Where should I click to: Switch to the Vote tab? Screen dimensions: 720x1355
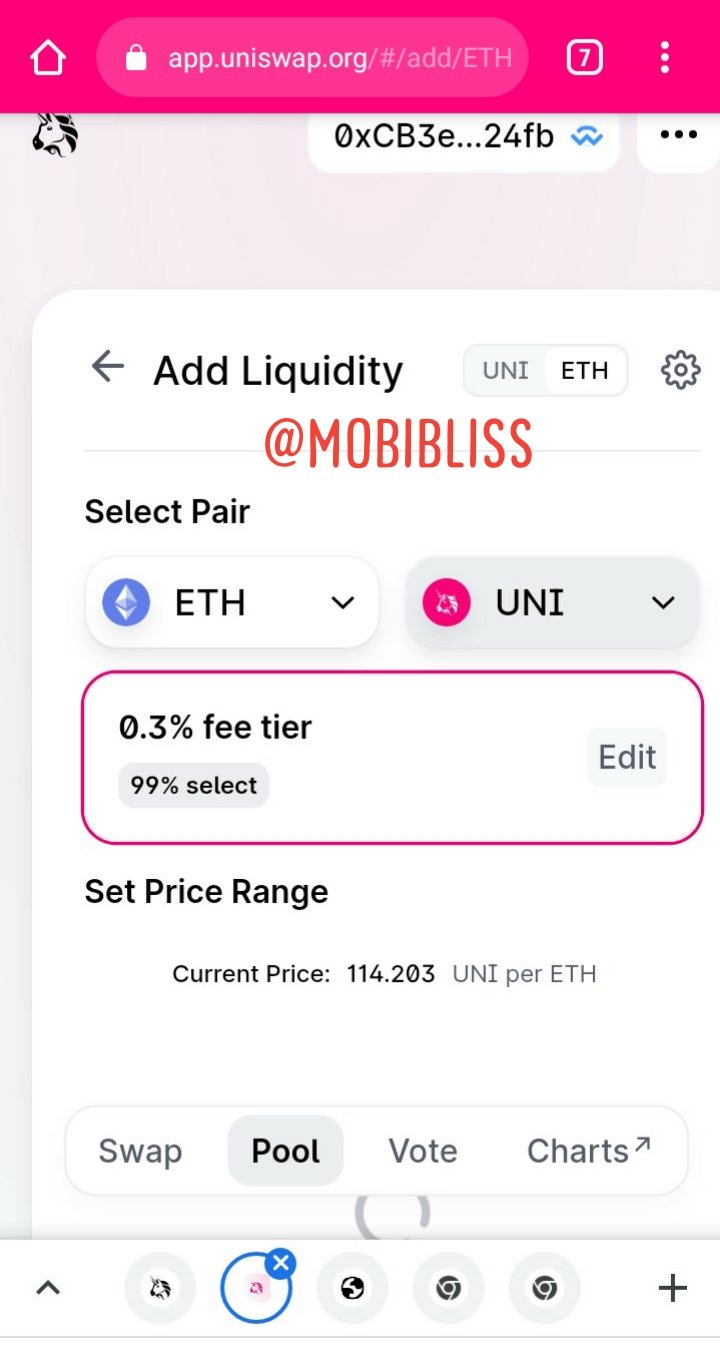(423, 1151)
